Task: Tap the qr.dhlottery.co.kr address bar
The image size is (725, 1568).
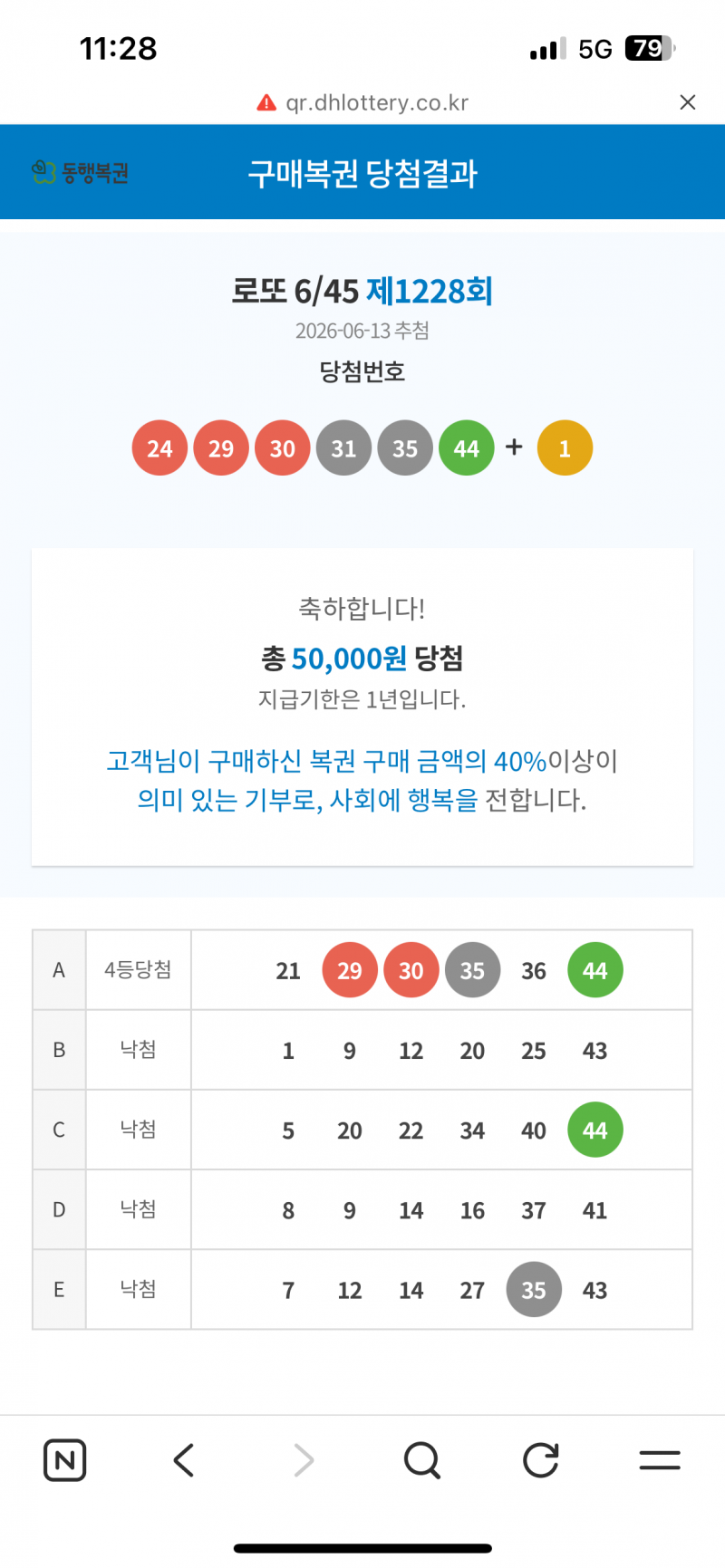Action: pyautogui.click(x=362, y=102)
